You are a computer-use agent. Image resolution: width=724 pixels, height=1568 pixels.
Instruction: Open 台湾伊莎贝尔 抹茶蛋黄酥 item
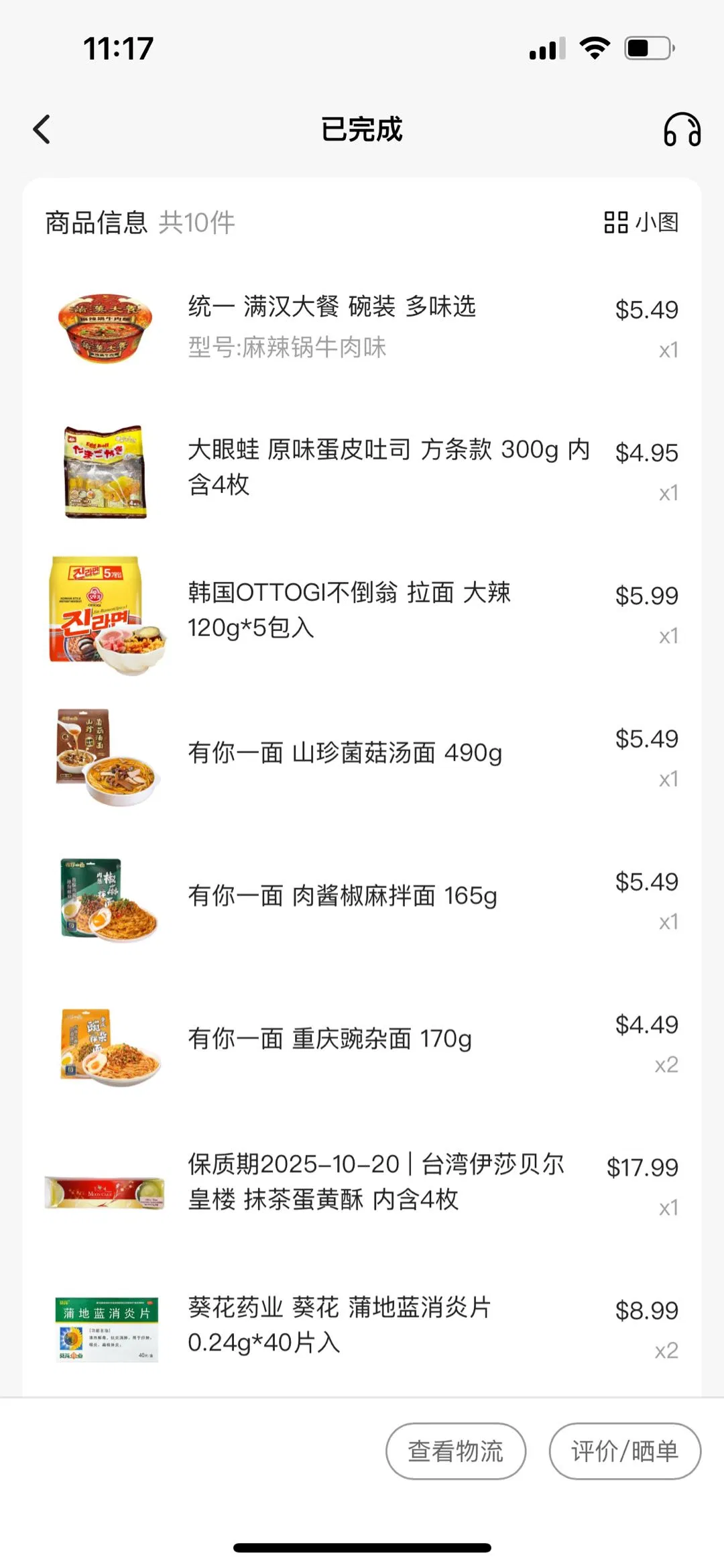point(375,1182)
